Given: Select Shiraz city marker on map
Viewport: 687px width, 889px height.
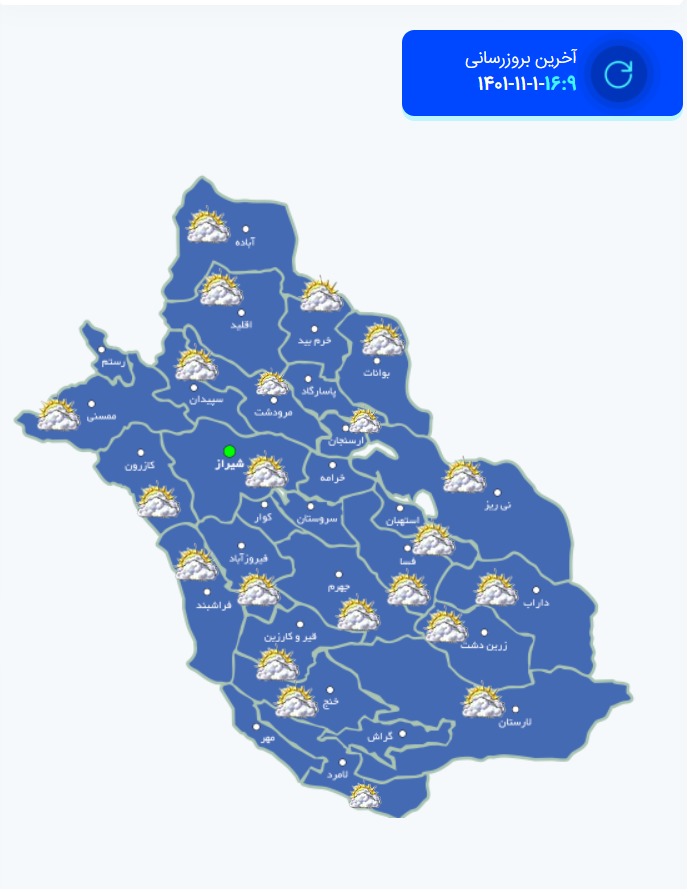Looking at the screenshot, I should [229, 451].
